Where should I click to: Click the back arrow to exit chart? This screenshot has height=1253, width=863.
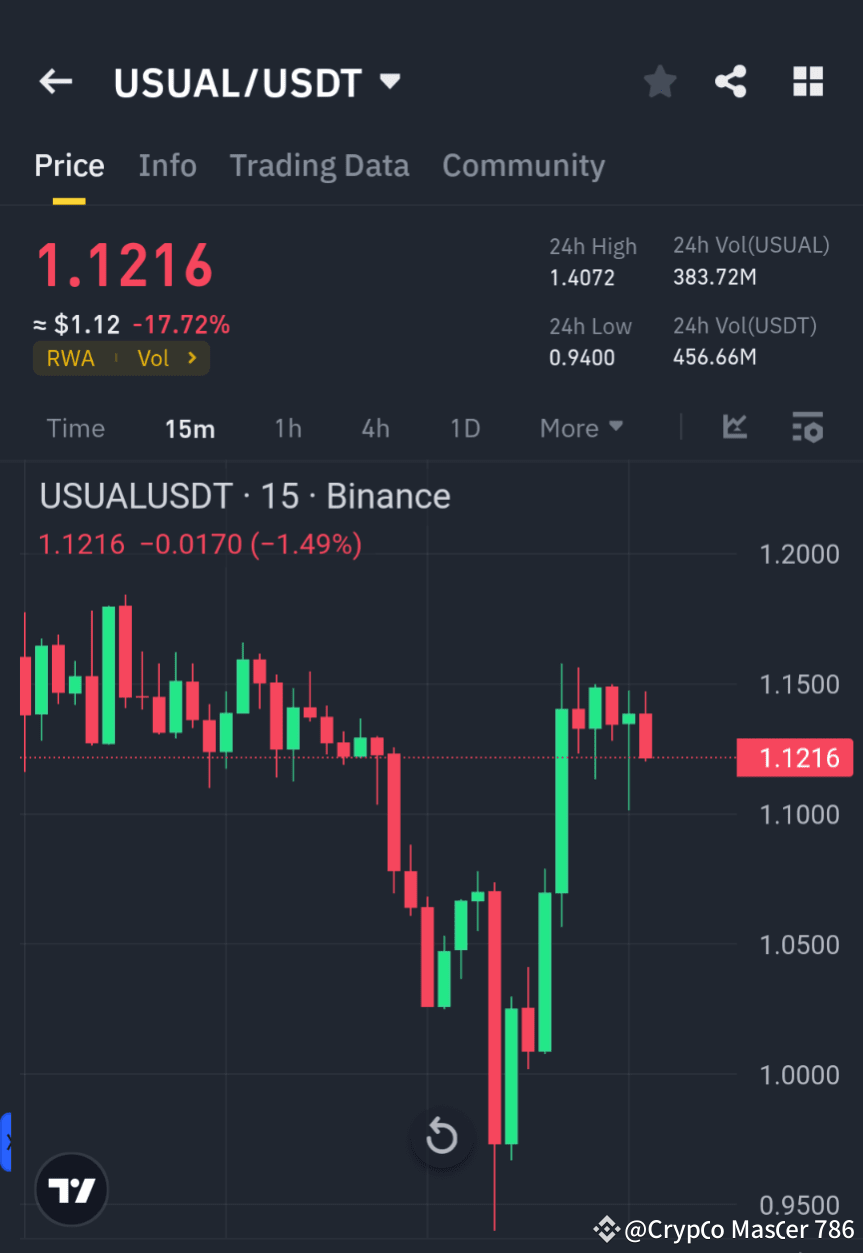(x=55, y=82)
